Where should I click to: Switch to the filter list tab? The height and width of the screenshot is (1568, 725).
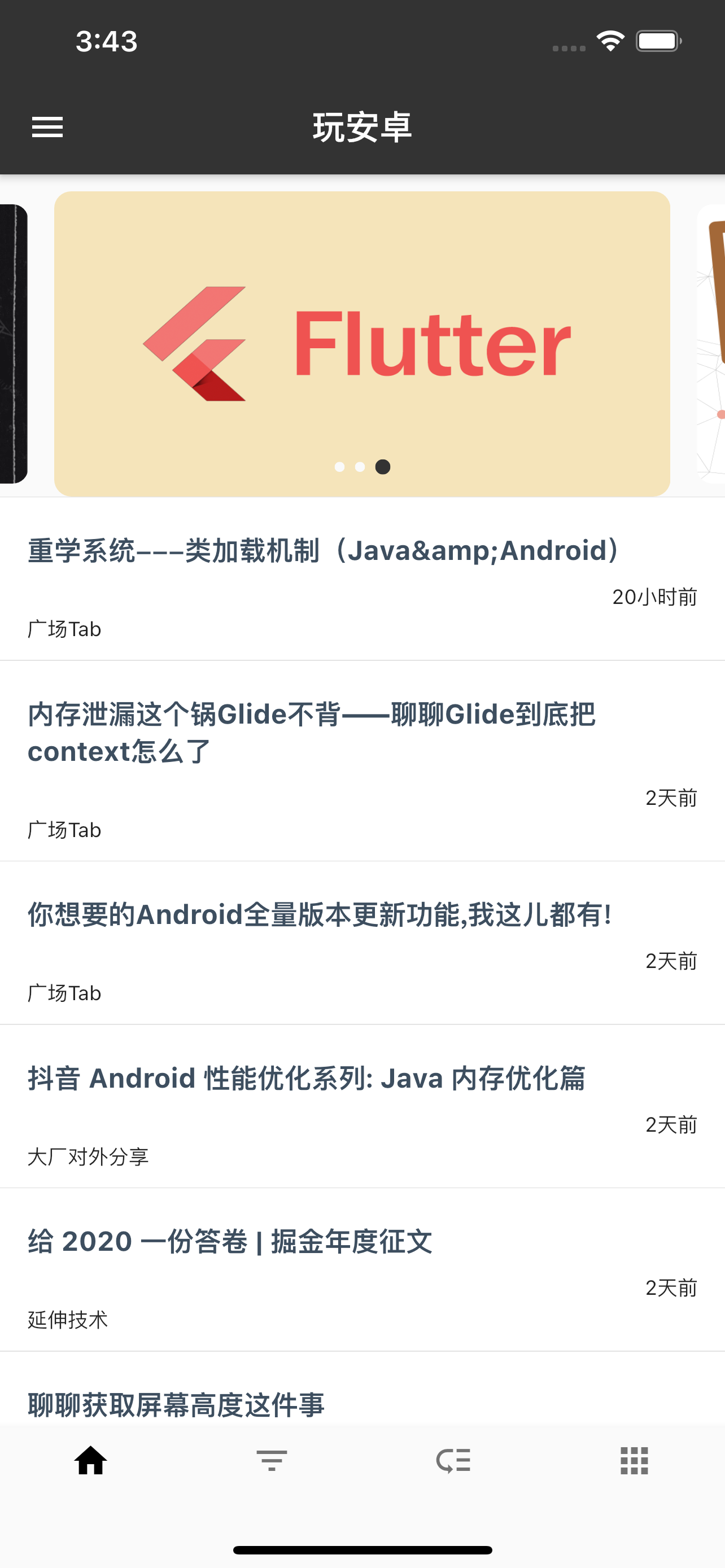pos(272,1460)
